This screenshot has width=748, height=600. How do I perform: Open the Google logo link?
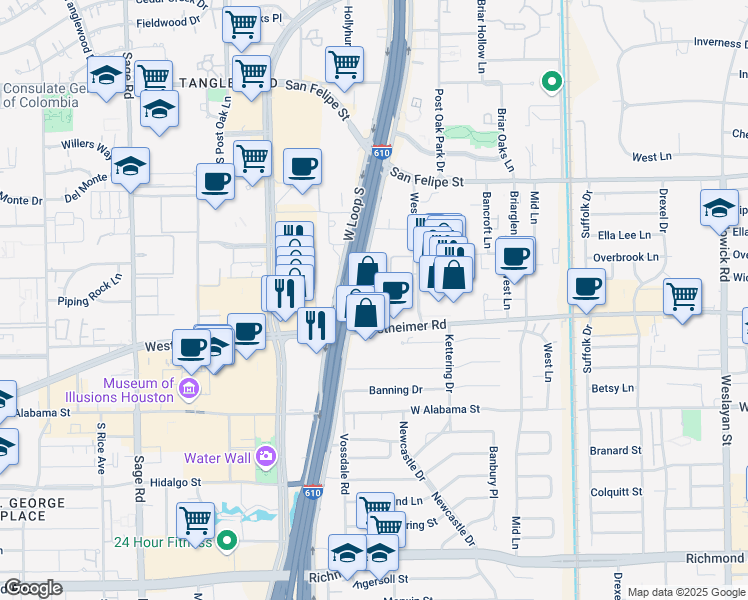pos(32,588)
